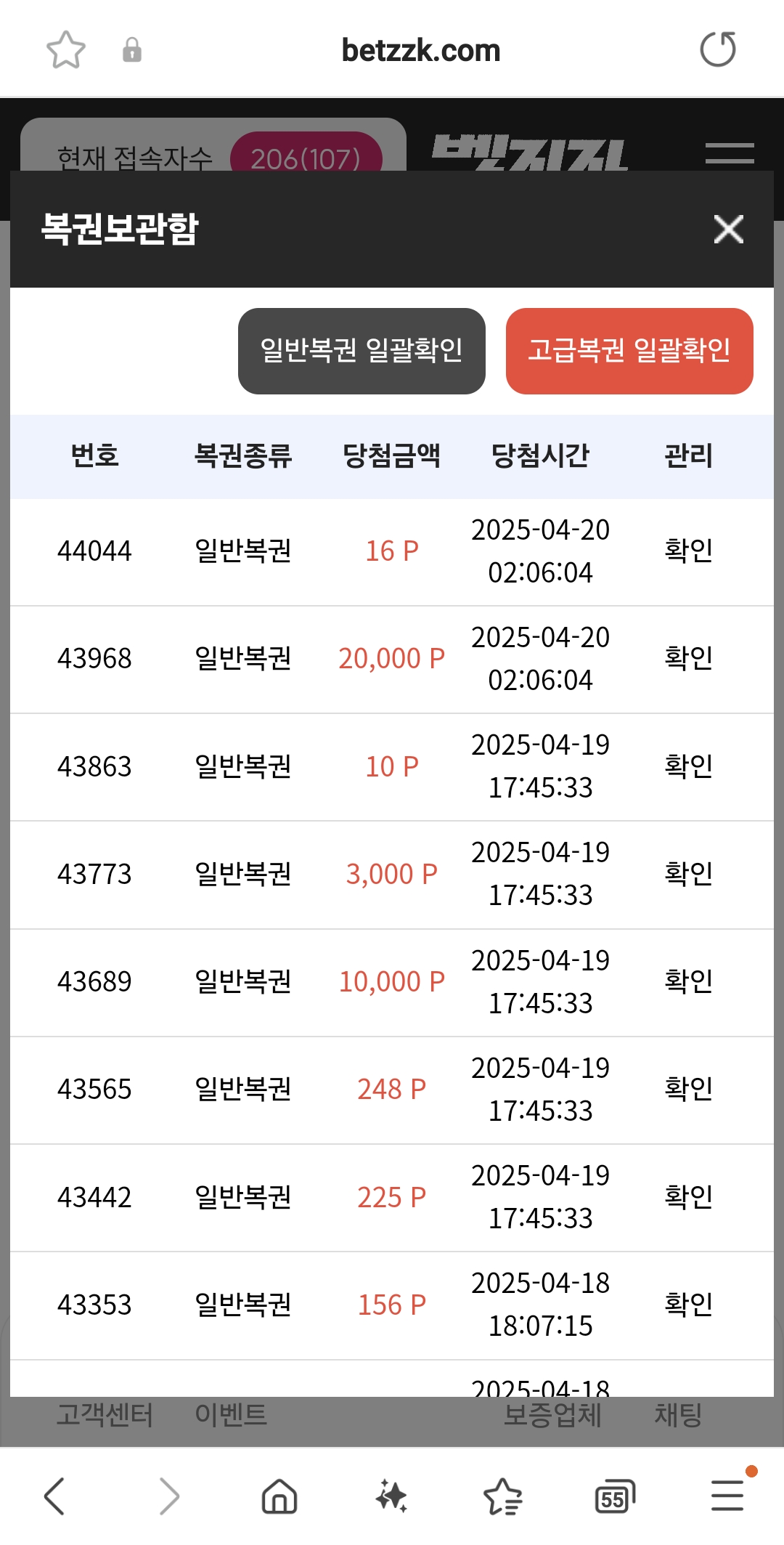This screenshot has width=784, height=1545.
Task: Select 확인 for ticket 43565
Action: click(x=688, y=1089)
